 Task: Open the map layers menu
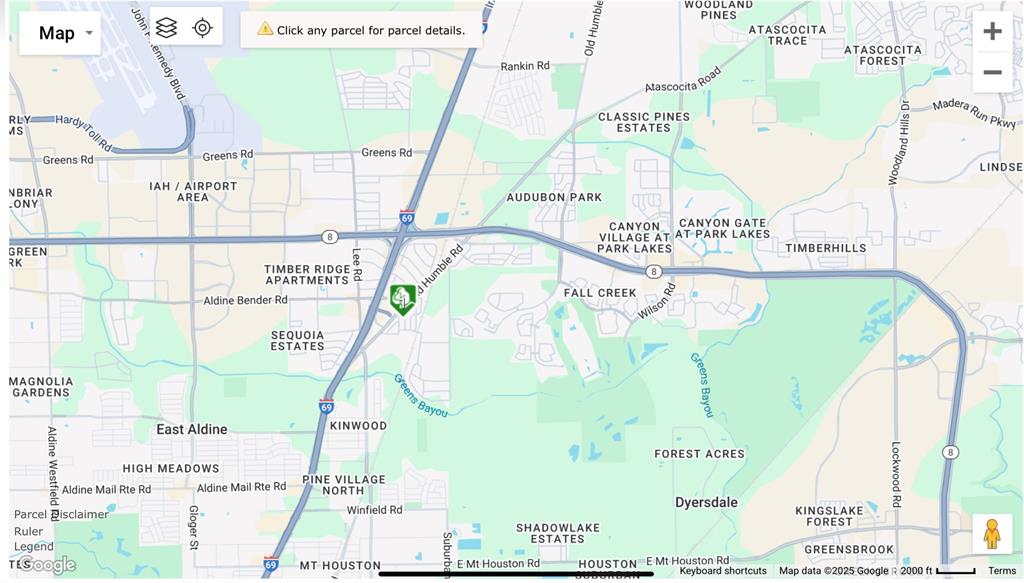(x=167, y=28)
